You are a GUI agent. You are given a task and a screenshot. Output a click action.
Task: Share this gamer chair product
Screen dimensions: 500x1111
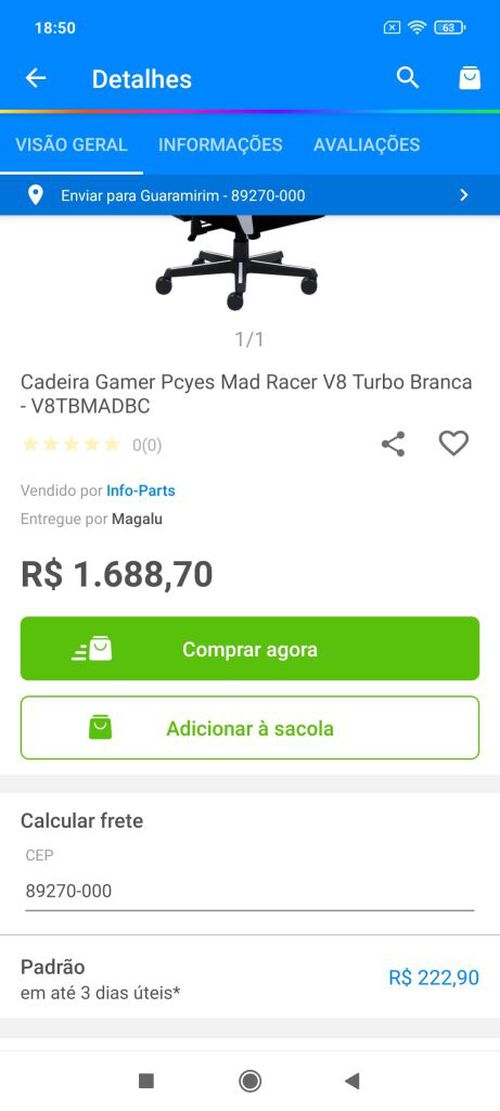pyautogui.click(x=393, y=444)
